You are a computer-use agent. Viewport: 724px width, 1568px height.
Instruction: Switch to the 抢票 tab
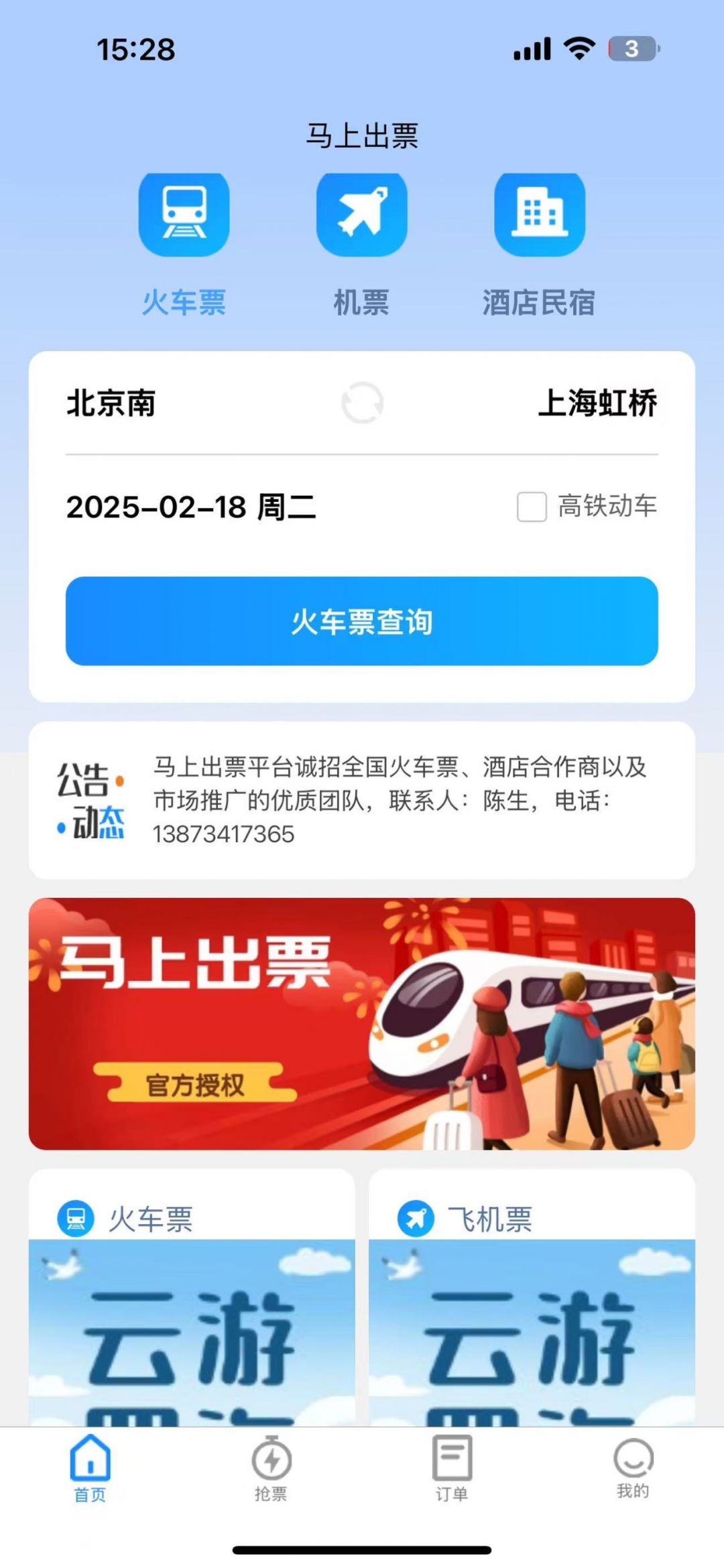click(x=271, y=1469)
